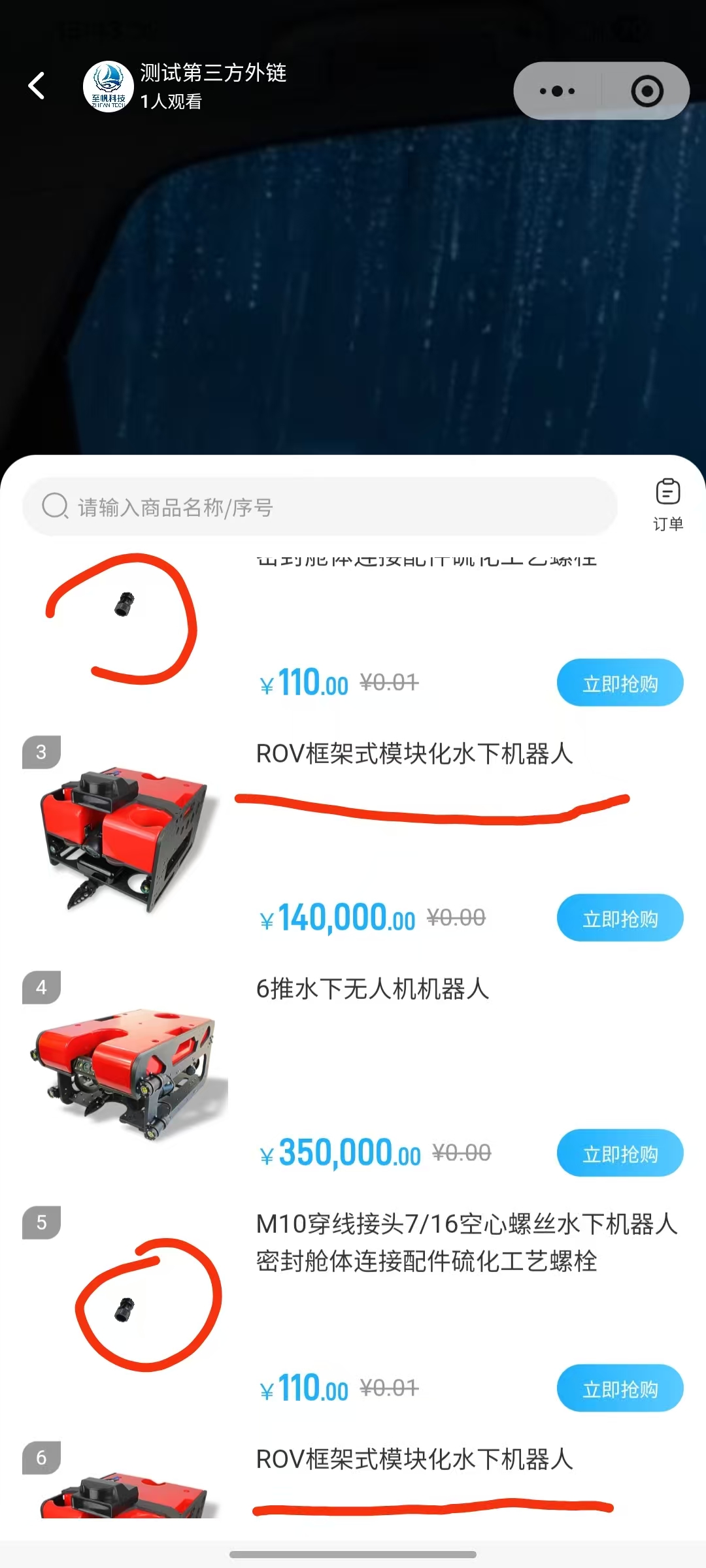The image size is (706, 1568).
Task: Tap 立即抢购 for the ¥140,000 ROV
Action: 620,918
